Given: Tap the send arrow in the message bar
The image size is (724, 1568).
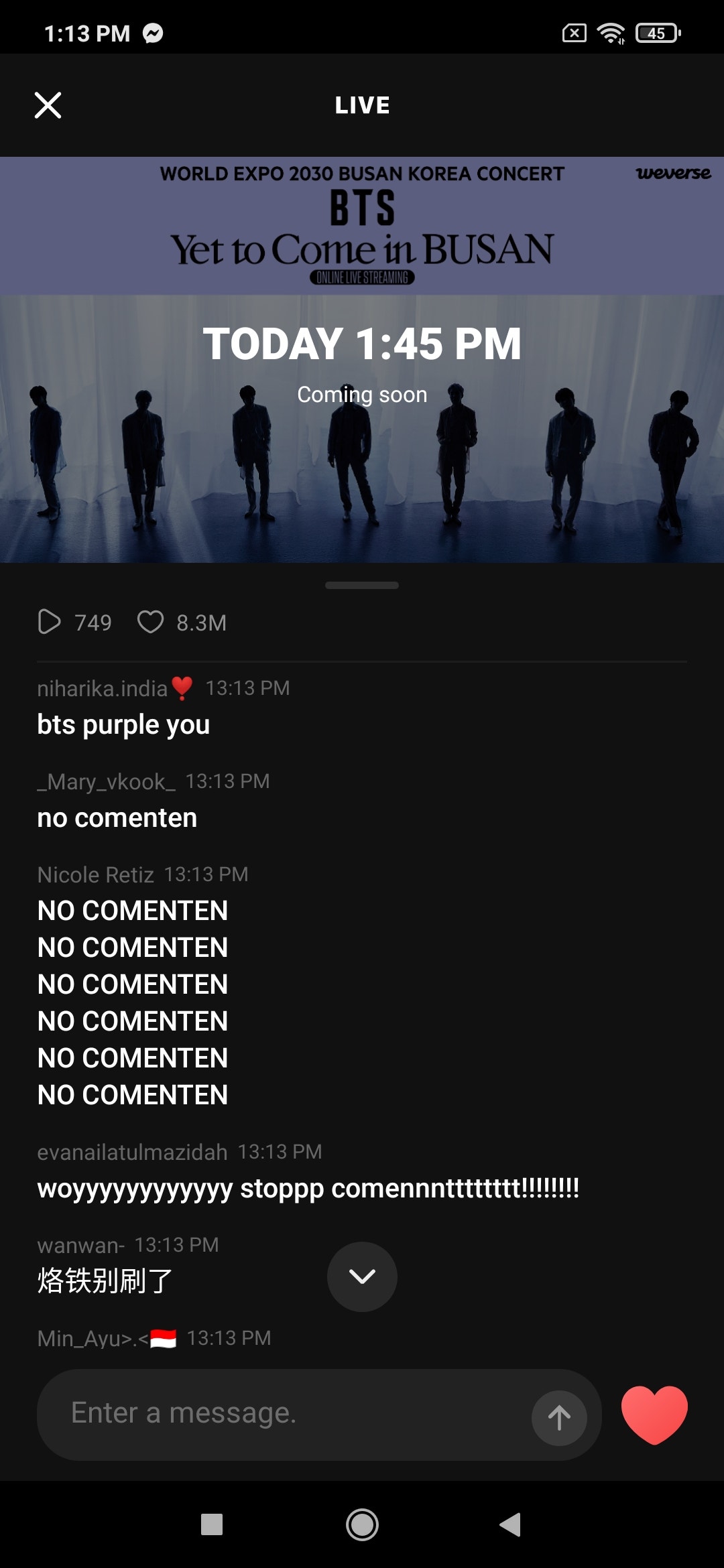Looking at the screenshot, I should point(560,1416).
